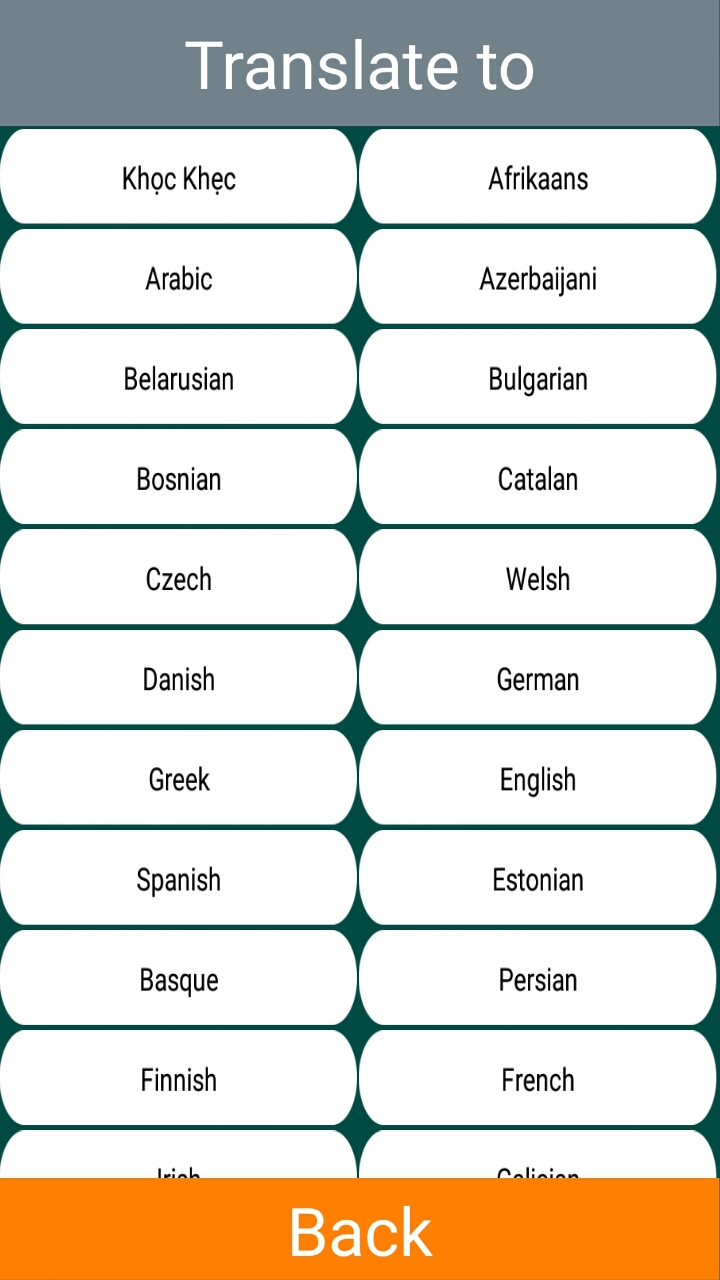This screenshot has width=720, height=1280.
Task: Choose Czech from the list
Action: (179, 578)
